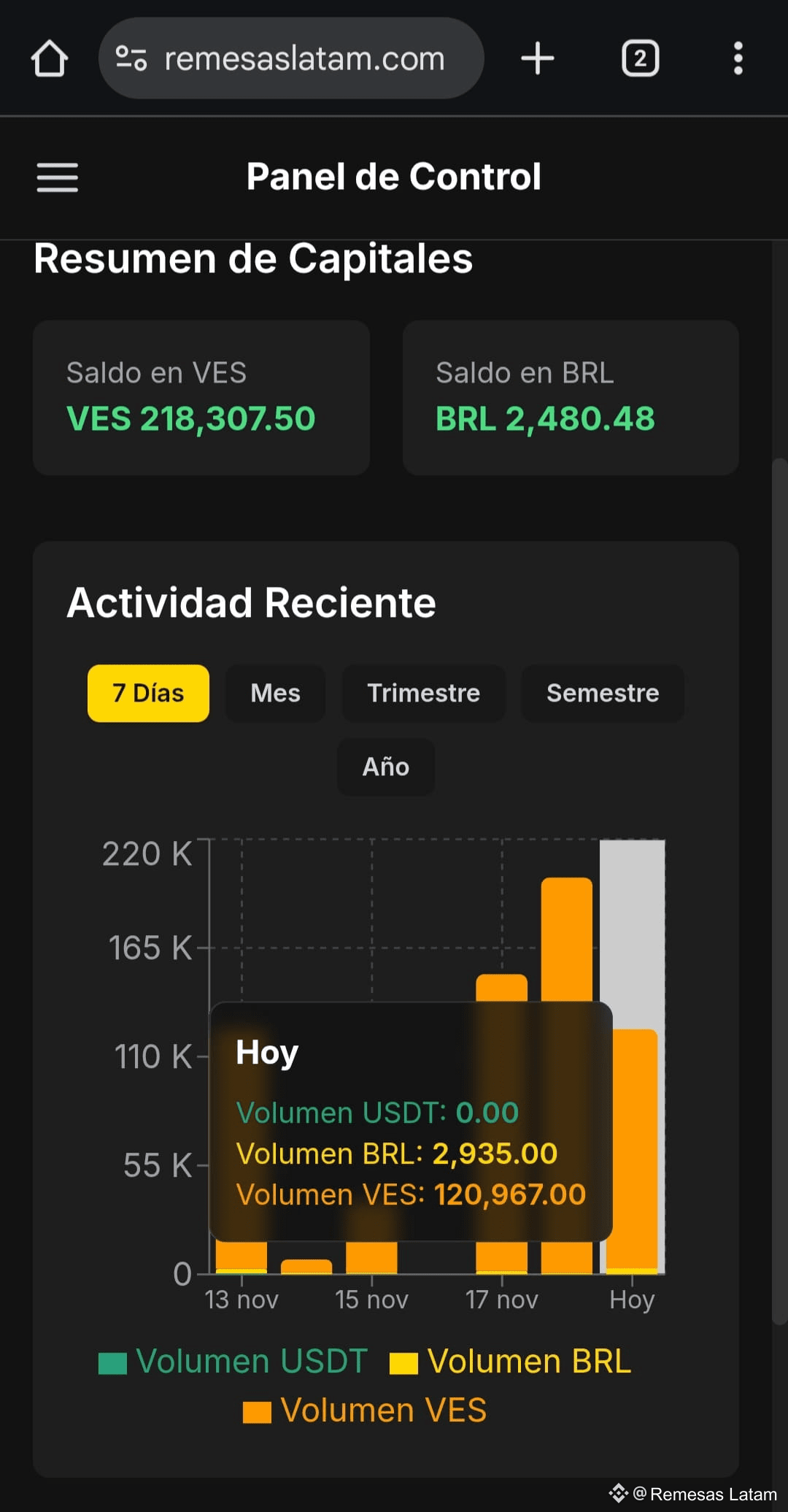Tap the Hoy bar in the chart
The height and width of the screenshot is (1512, 788).
point(632,1151)
